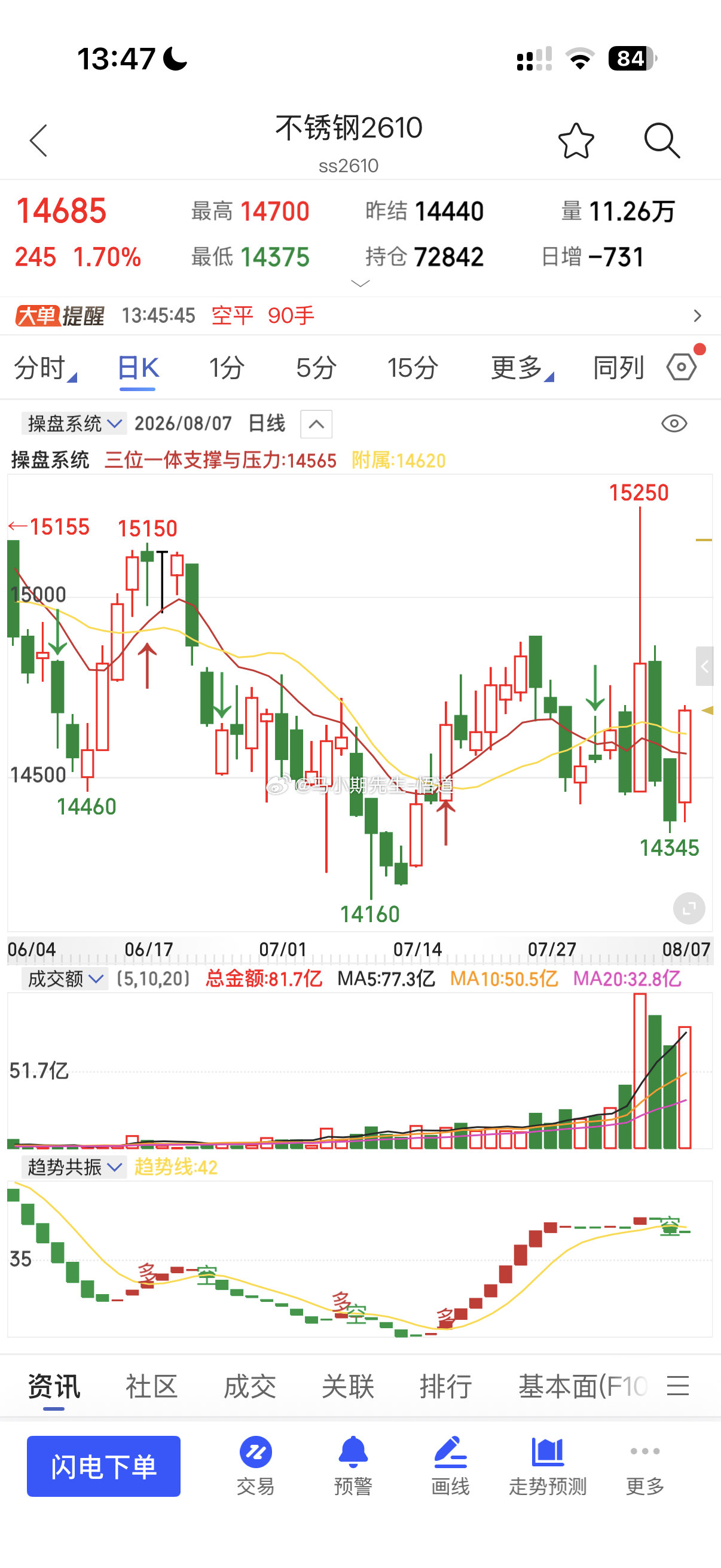721x1568 pixels.
Task: Expand the chart to full screen
Action: [x=689, y=908]
